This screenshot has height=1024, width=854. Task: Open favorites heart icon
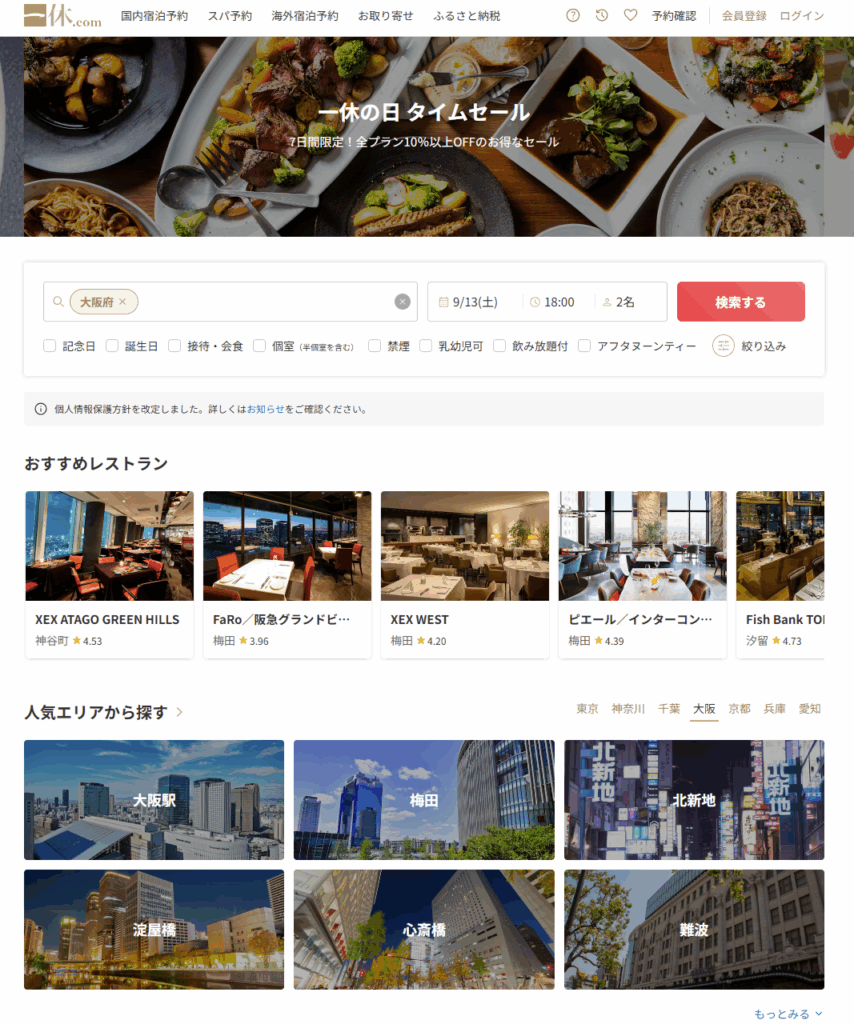pos(630,16)
